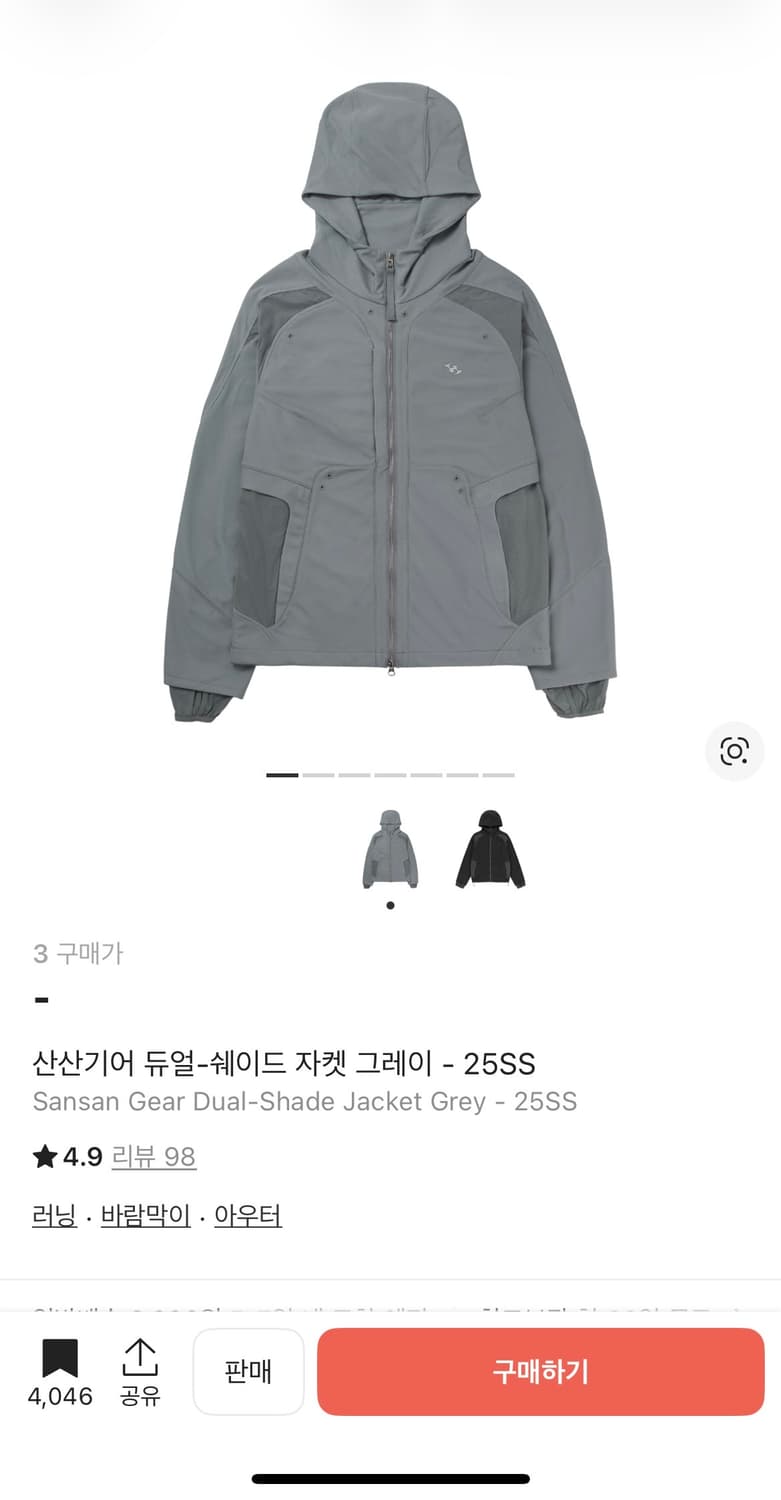Image resolution: width=781 pixels, height=1500 pixels.
Task: Open the 아우터 category tag
Action: (x=248, y=1215)
